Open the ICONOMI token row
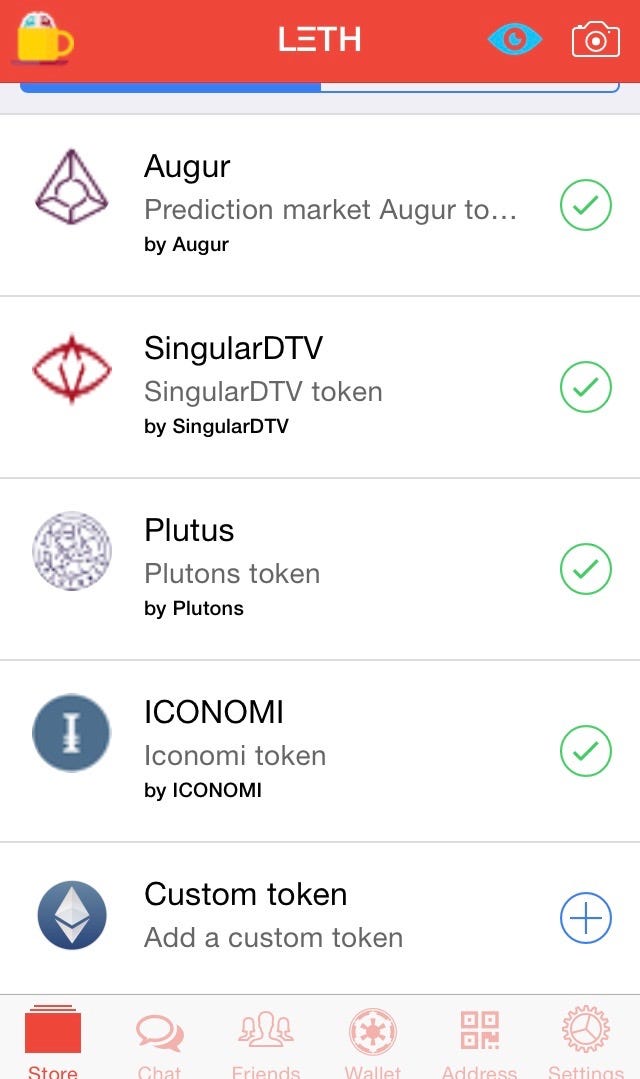This screenshot has width=640, height=1079. pyautogui.click(x=320, y=751)
